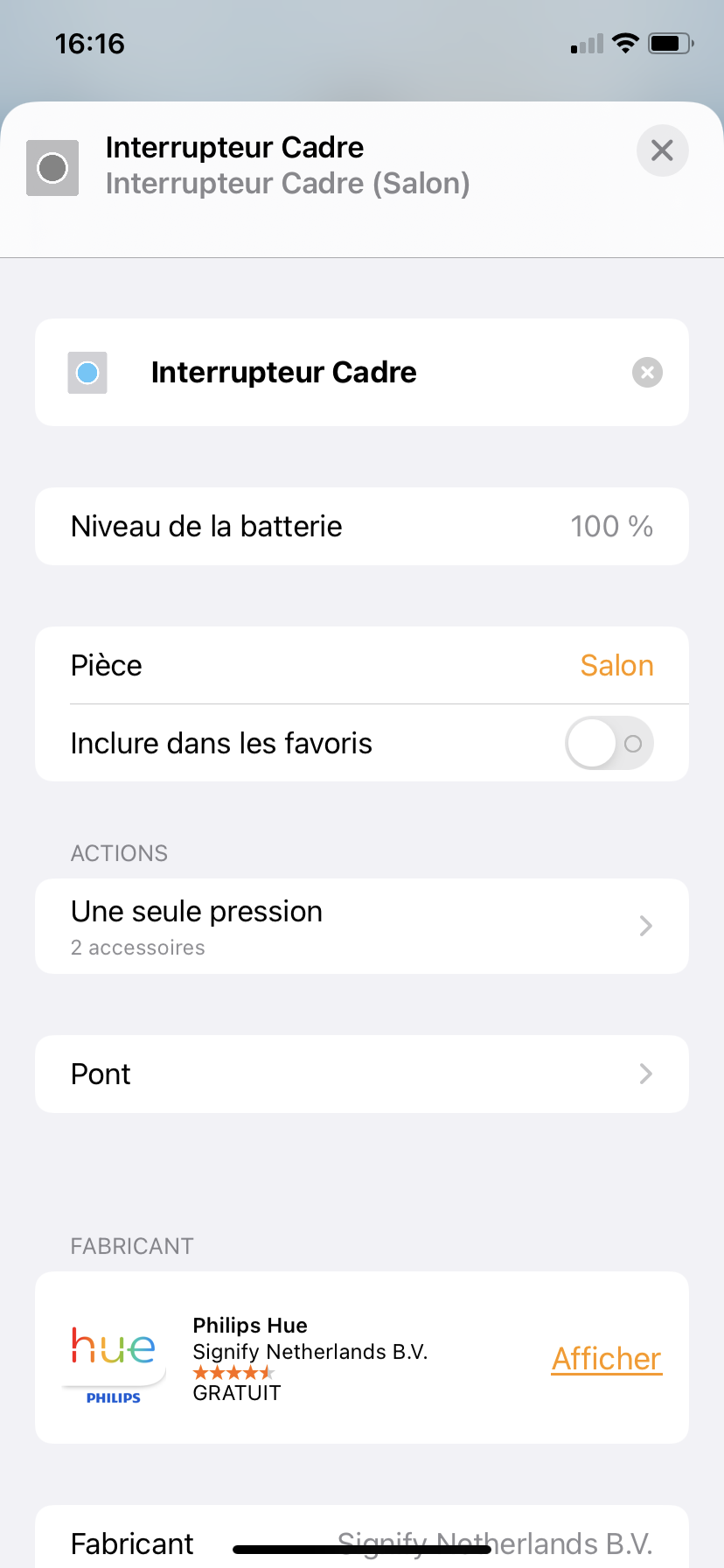Image resolution: width=724 pixels, height=1568 pixels.
Task: Tap Afficher for Philips Hue app
Action: (x=607, y=1359)
